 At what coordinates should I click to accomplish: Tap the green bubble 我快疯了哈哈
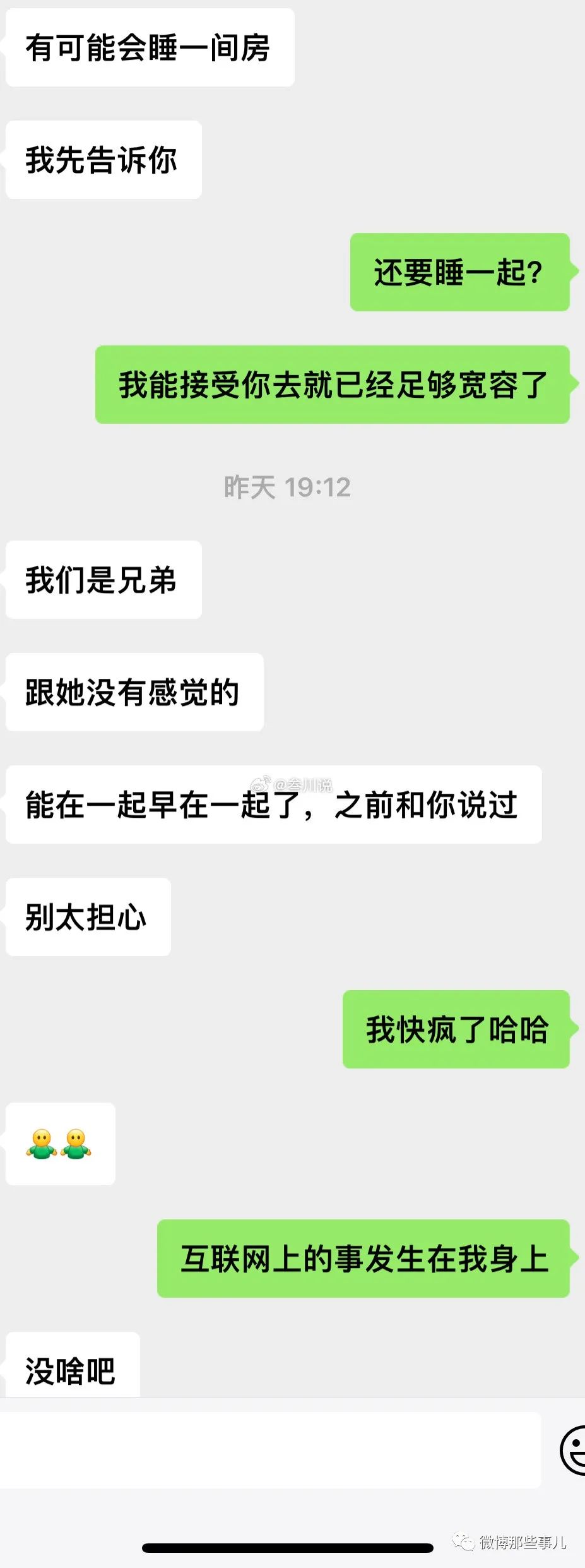(x=456, y=1029)
